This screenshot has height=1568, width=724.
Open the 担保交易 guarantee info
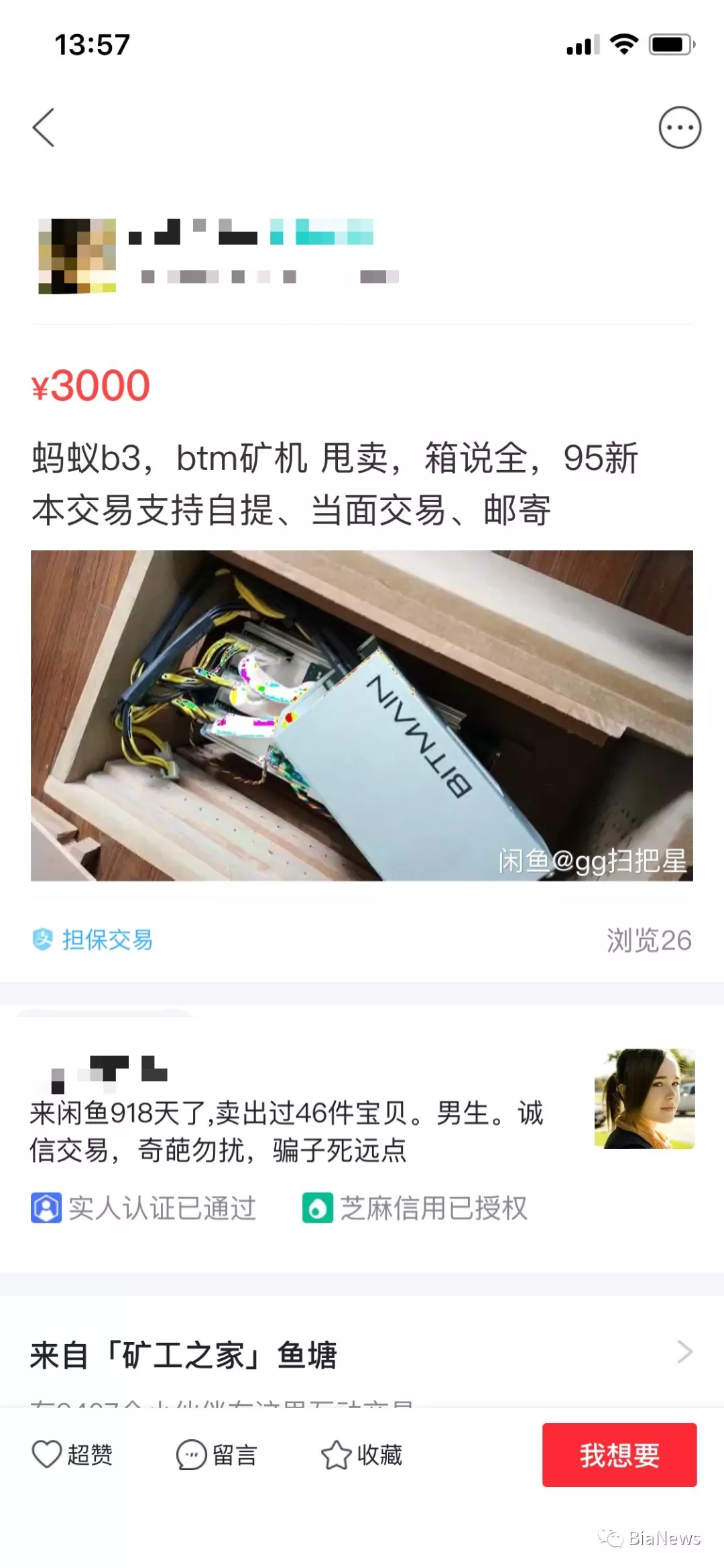(x=93, y=939)
